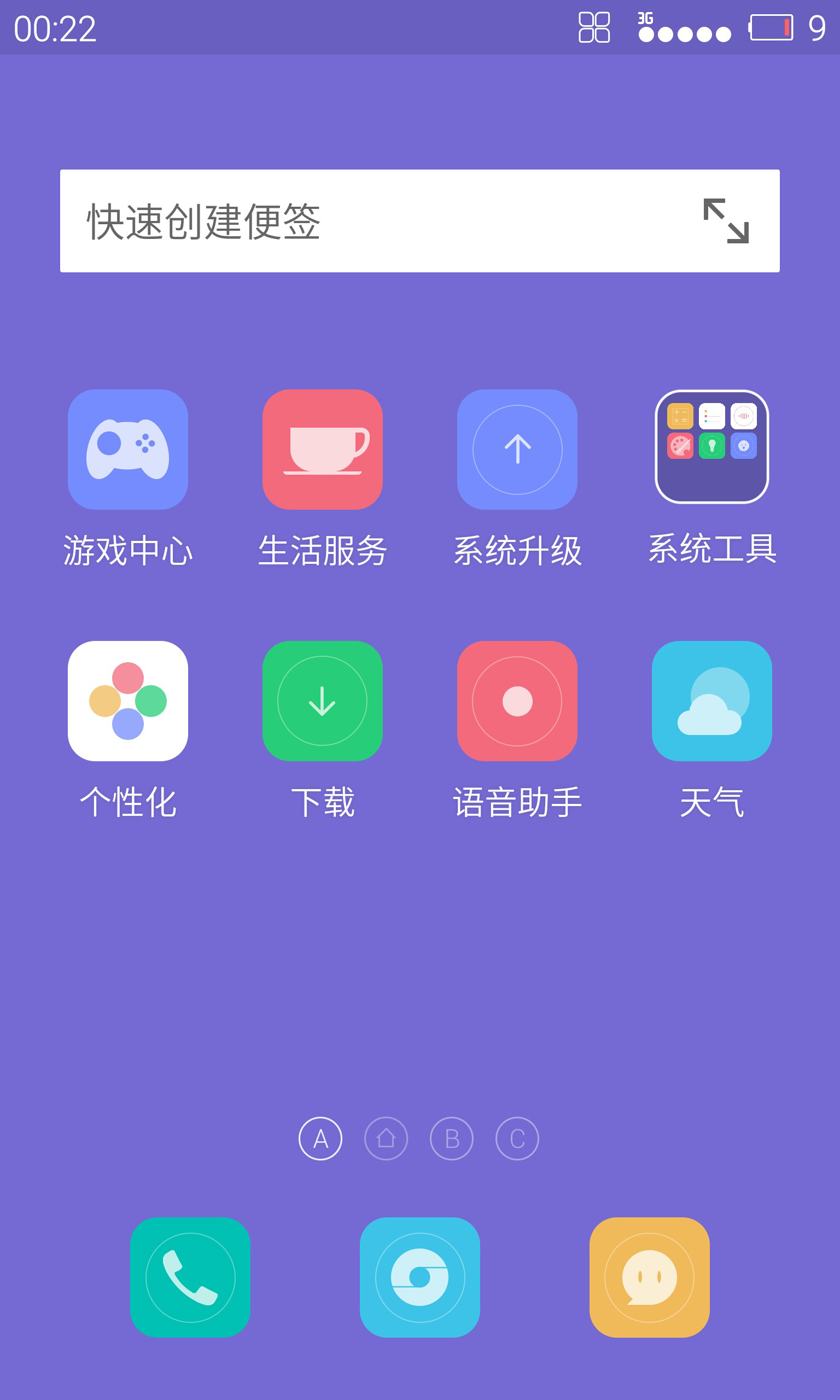Check the 天气 weather app

click(711, 701)
